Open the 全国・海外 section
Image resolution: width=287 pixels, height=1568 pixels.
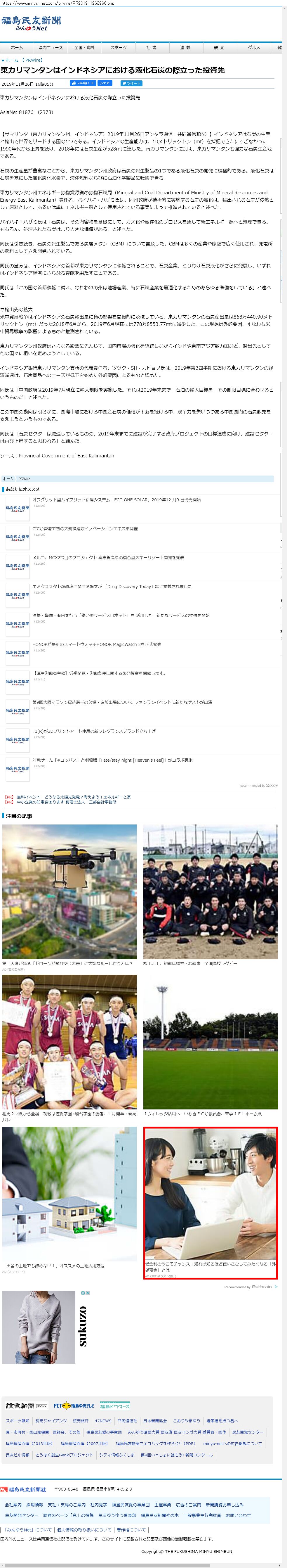point(84,47)
